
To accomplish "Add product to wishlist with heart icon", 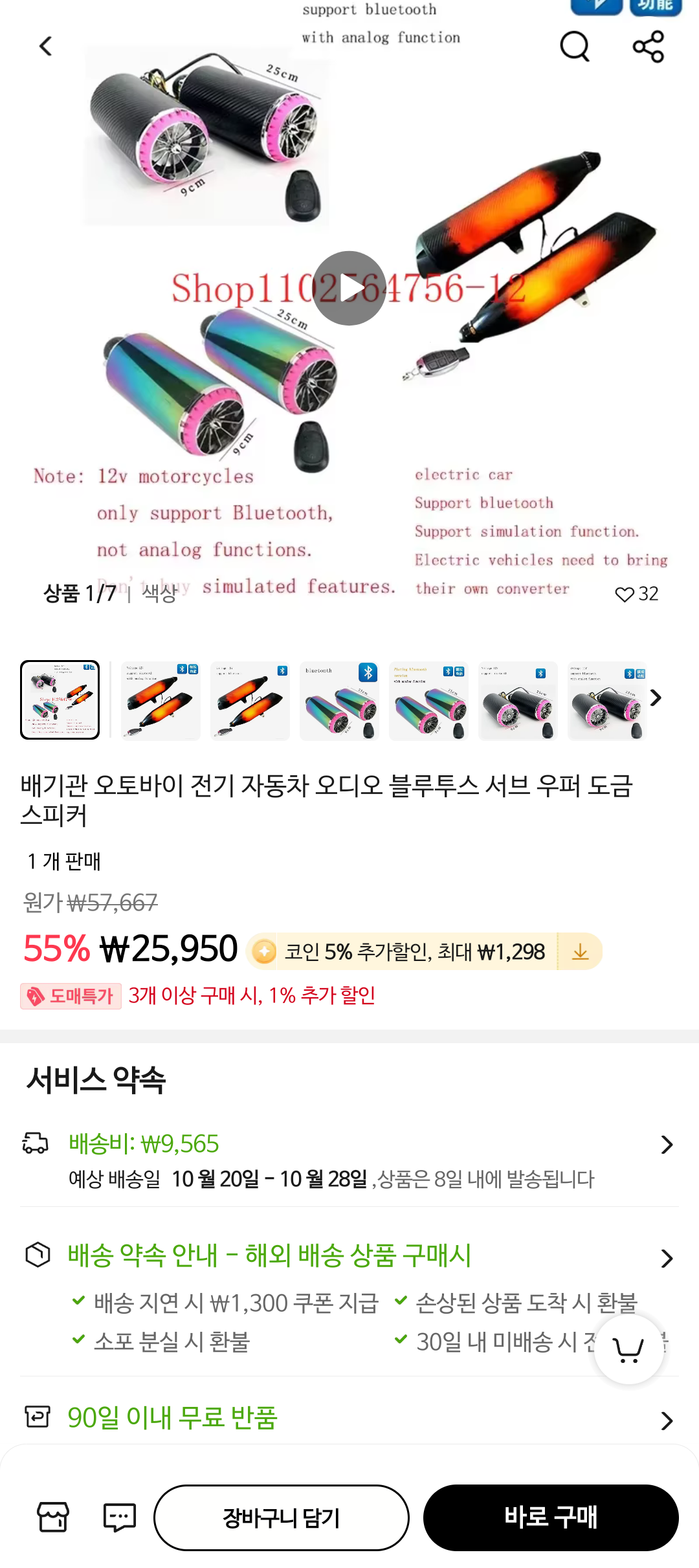I will [625, 594].
